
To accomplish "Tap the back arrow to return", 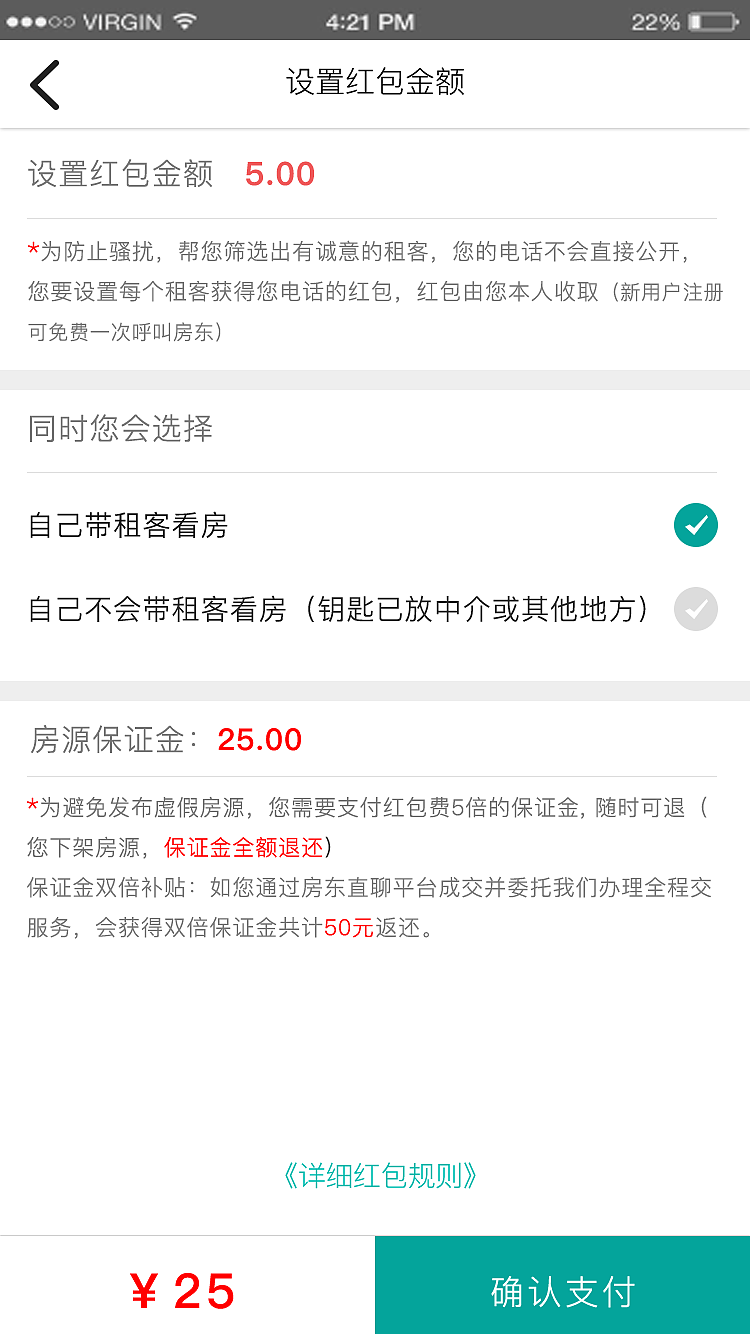I will click(44, 84).
